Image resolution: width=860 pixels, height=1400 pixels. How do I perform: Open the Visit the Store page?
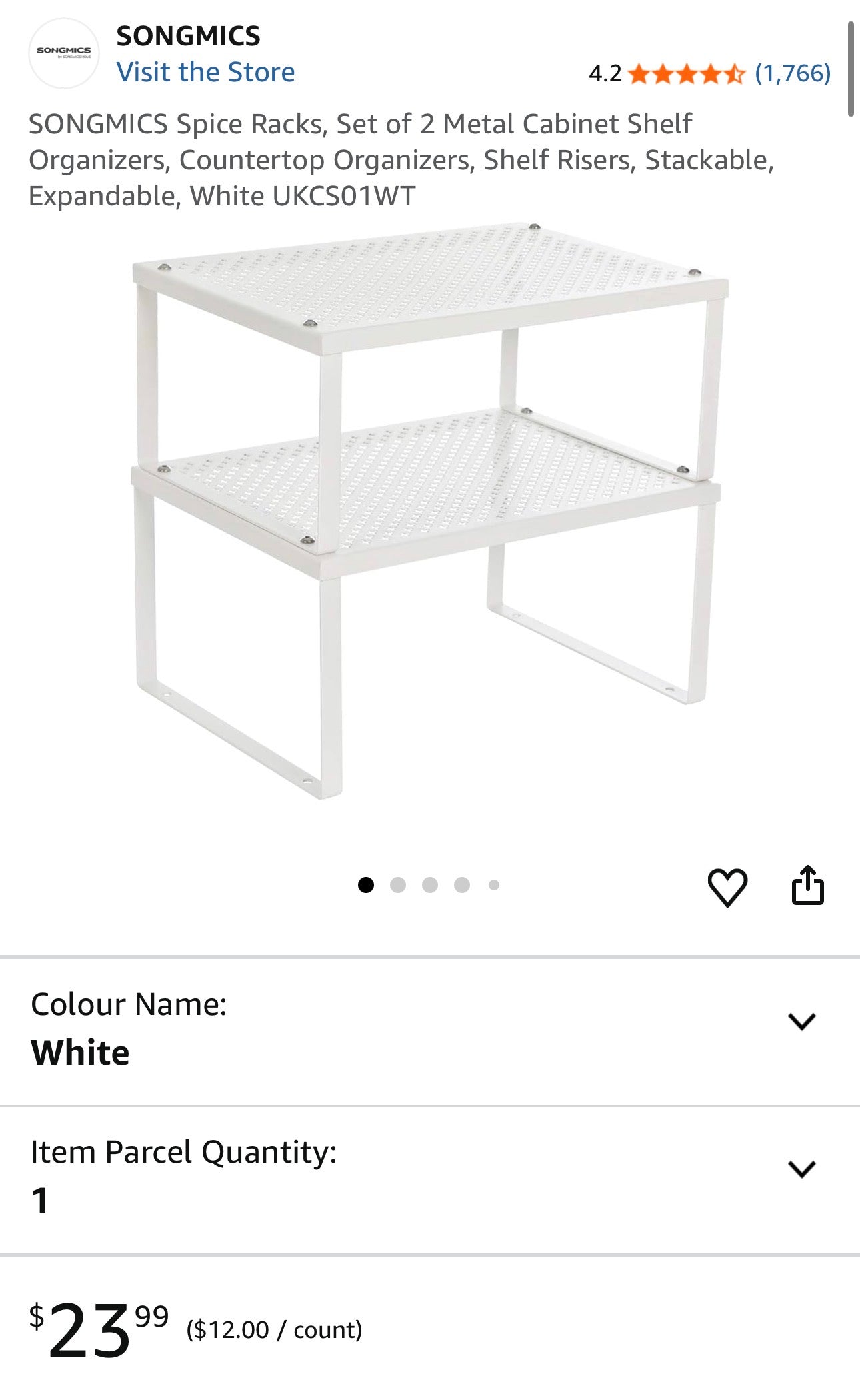point(207,71)
